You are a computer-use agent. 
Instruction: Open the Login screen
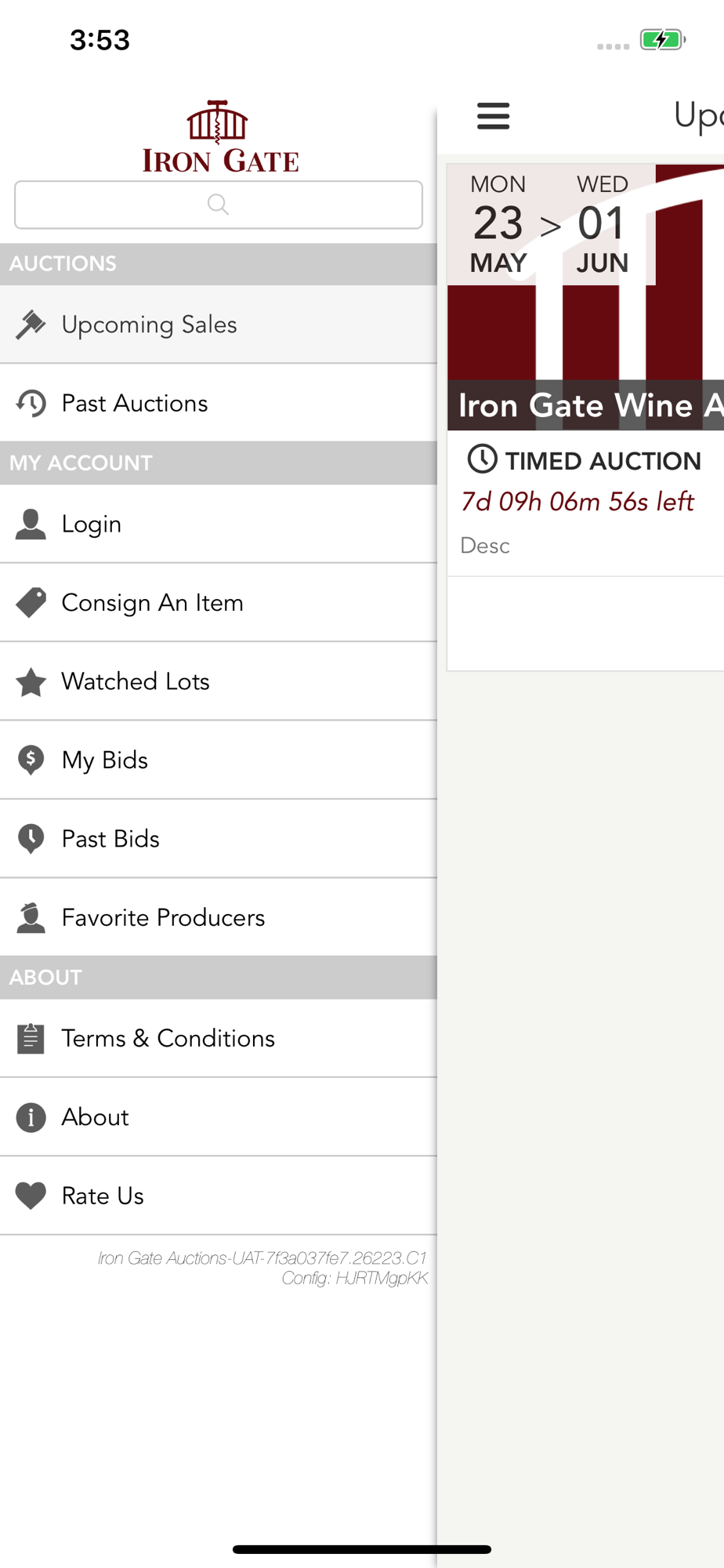point(219,524)
